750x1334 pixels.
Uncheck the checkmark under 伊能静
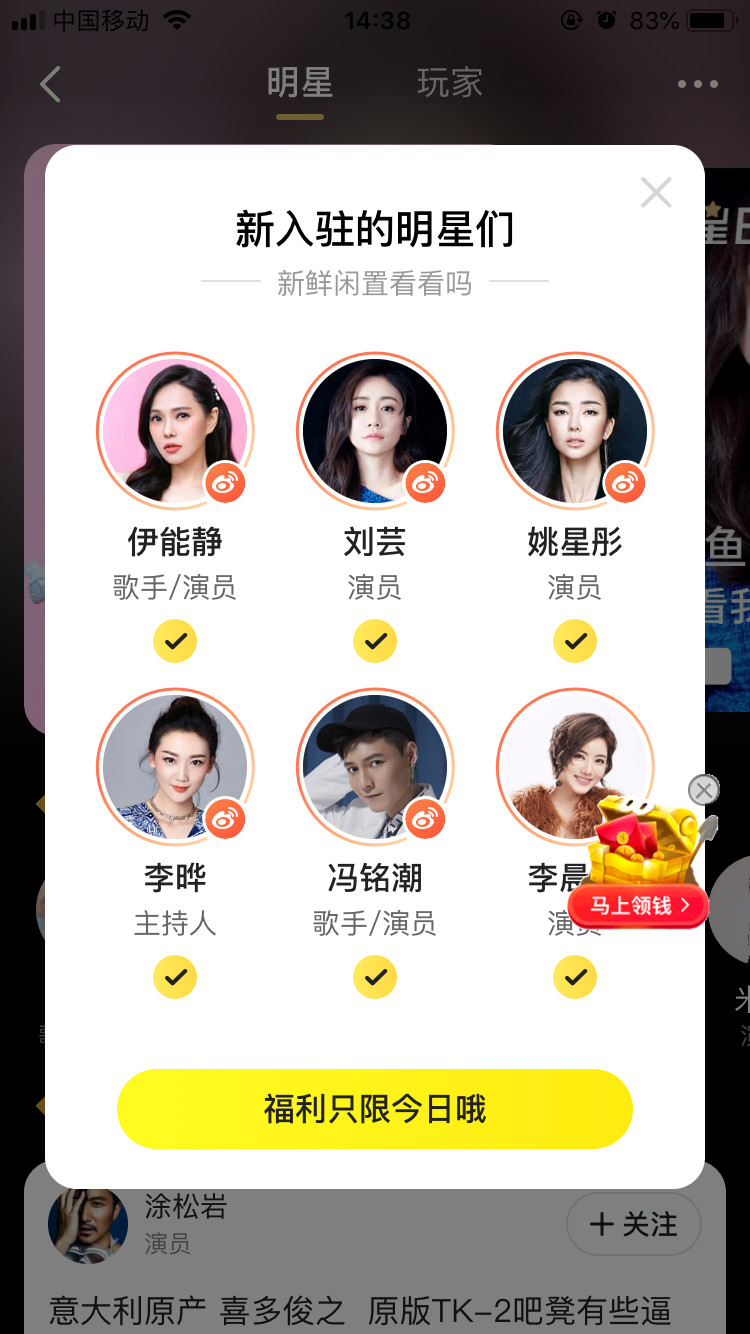pos(175,641)
